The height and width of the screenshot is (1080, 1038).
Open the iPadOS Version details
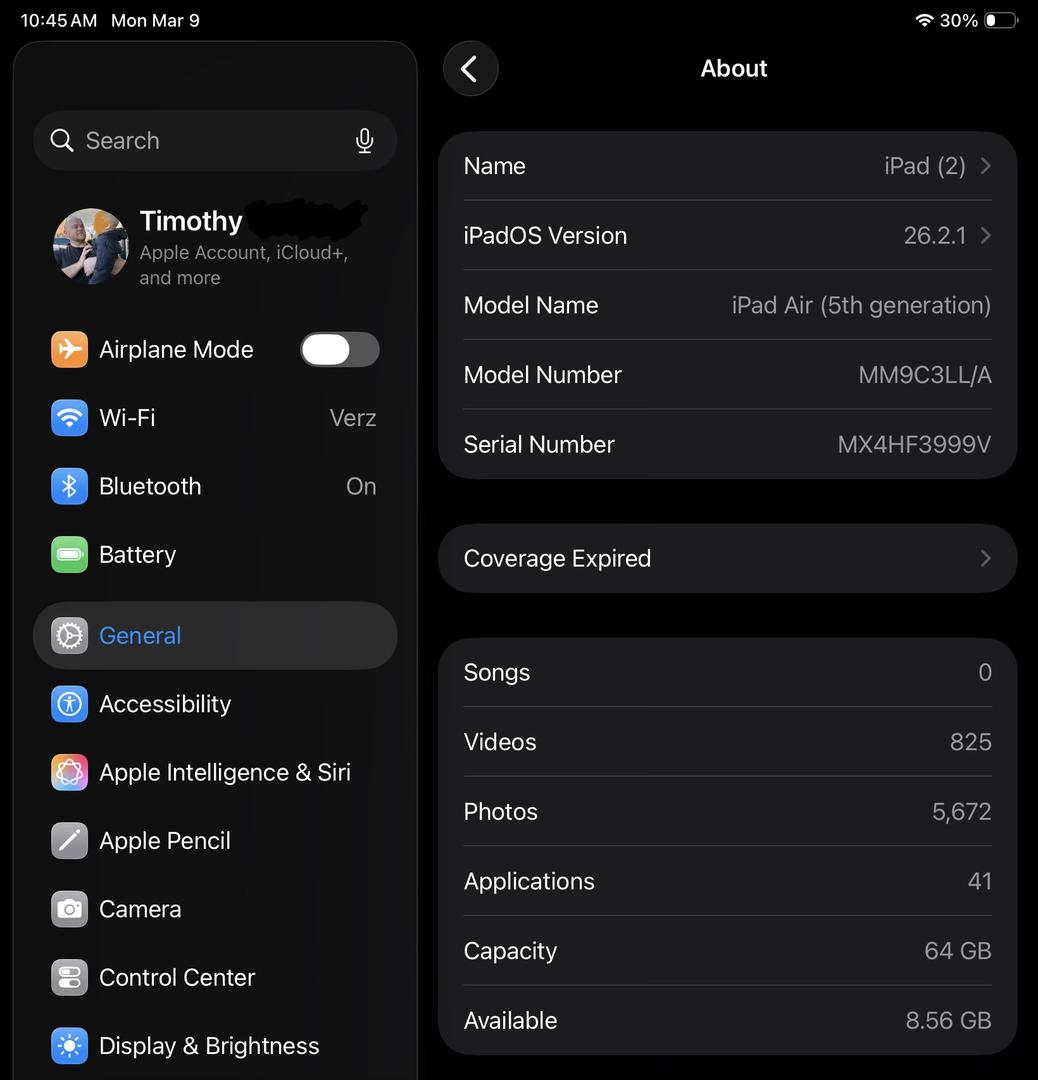pos(727,236)
